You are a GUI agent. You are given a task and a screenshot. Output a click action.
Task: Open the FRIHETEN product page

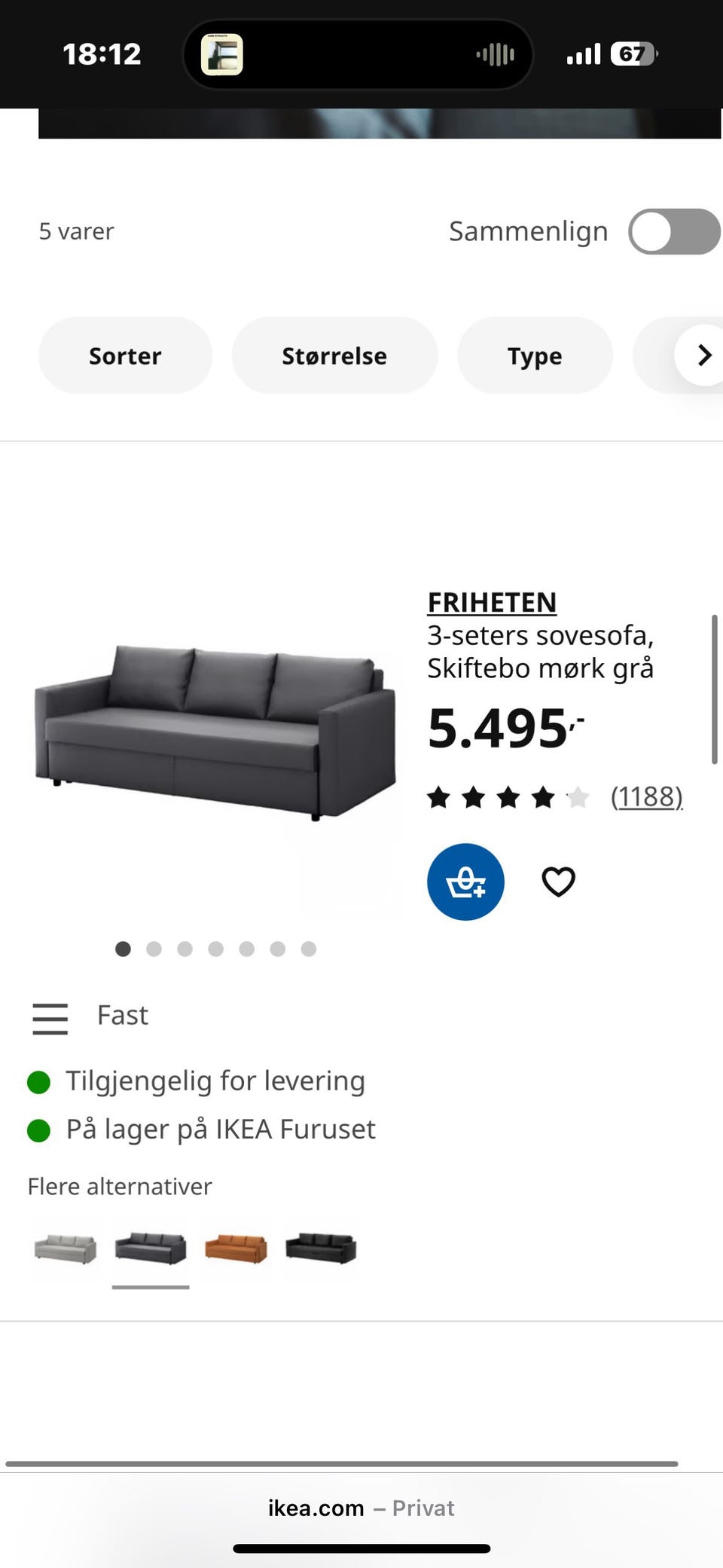(x=492, y=602)
